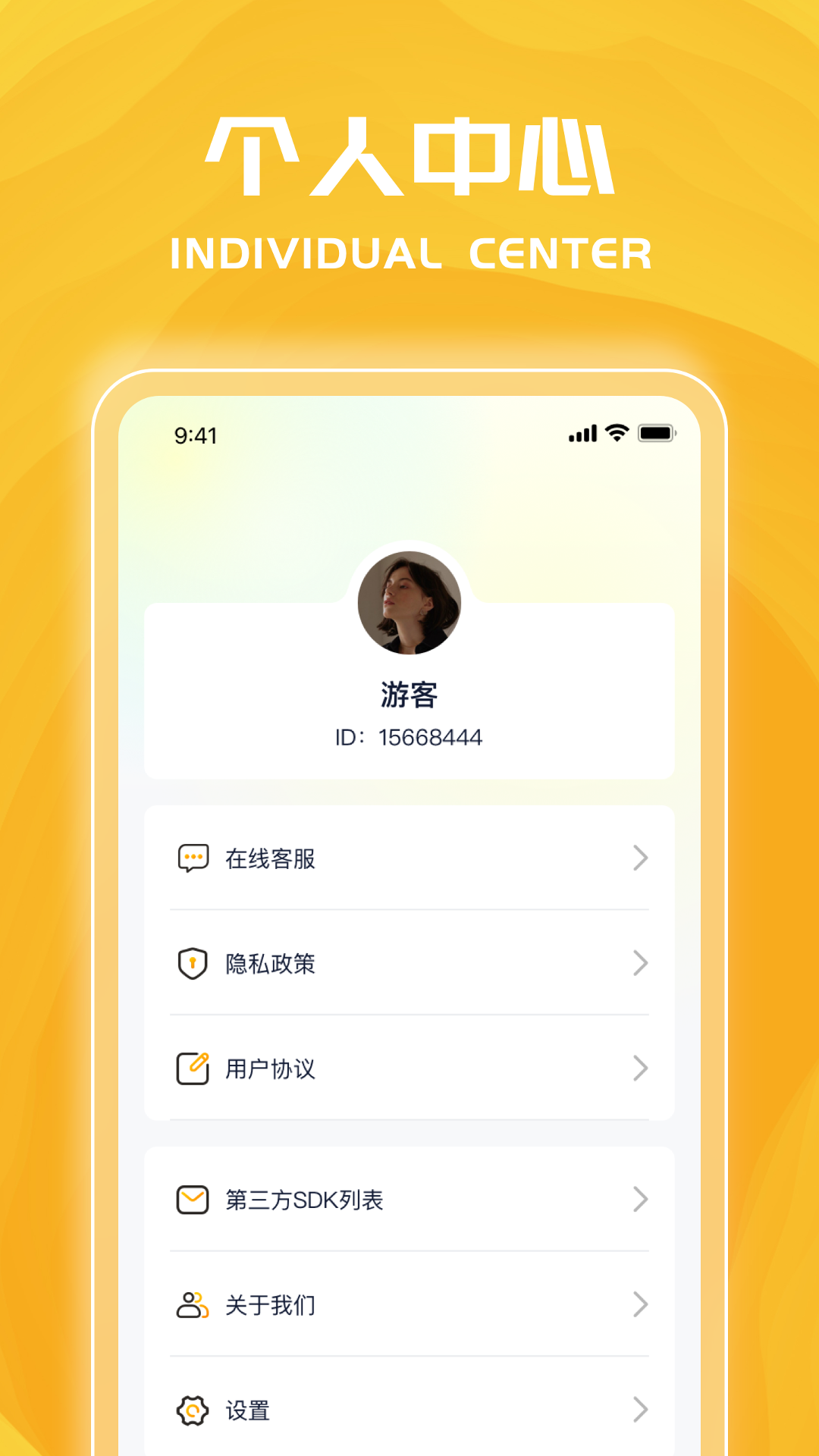Viewport: 819px width, 1456px height.
Task: Click the profile avatar photo
Action: pyautogui.click(x=409, y=601)
